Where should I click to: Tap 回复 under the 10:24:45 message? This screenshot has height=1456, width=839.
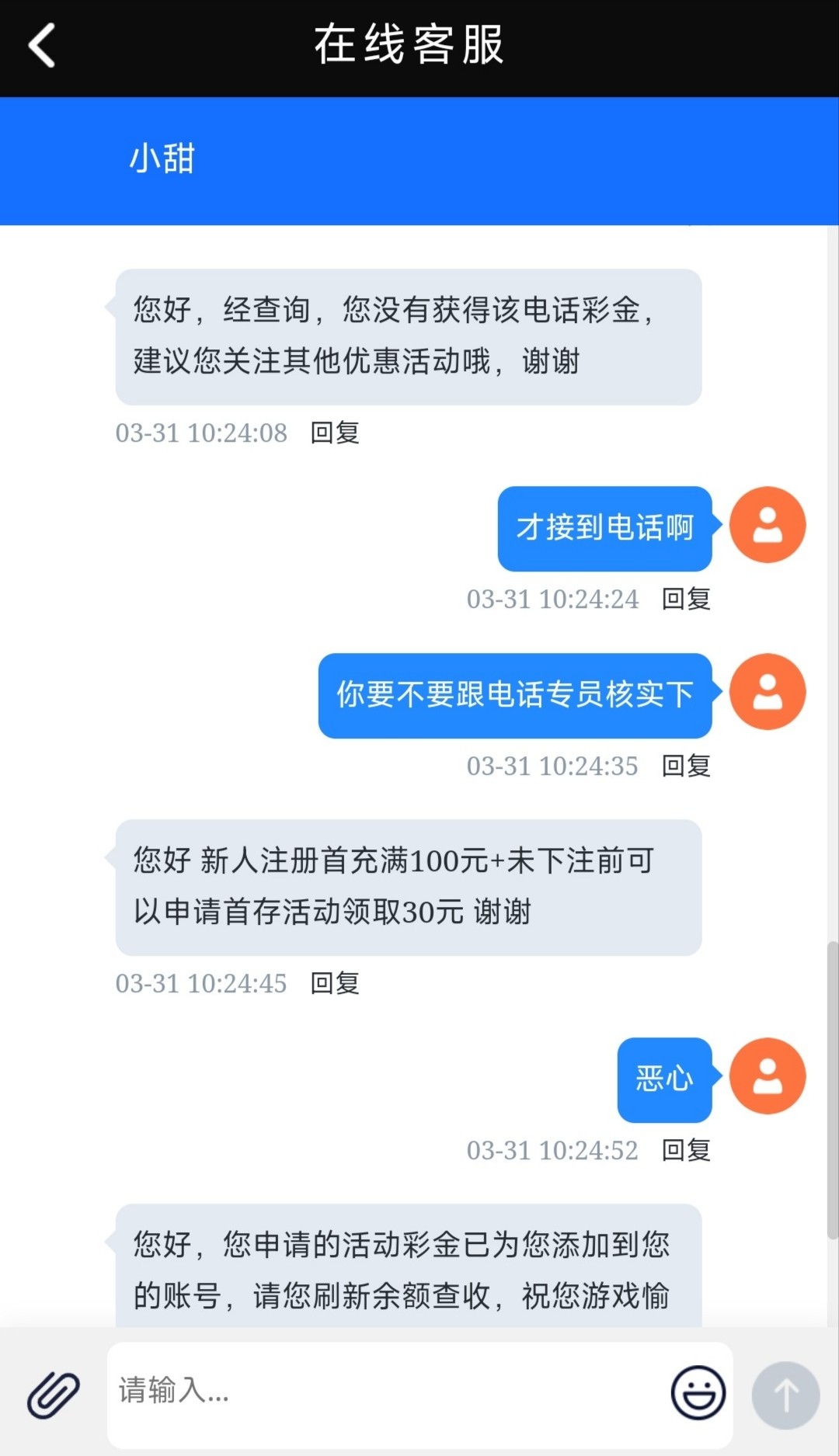pyautogui.click(x=335, y=983)
